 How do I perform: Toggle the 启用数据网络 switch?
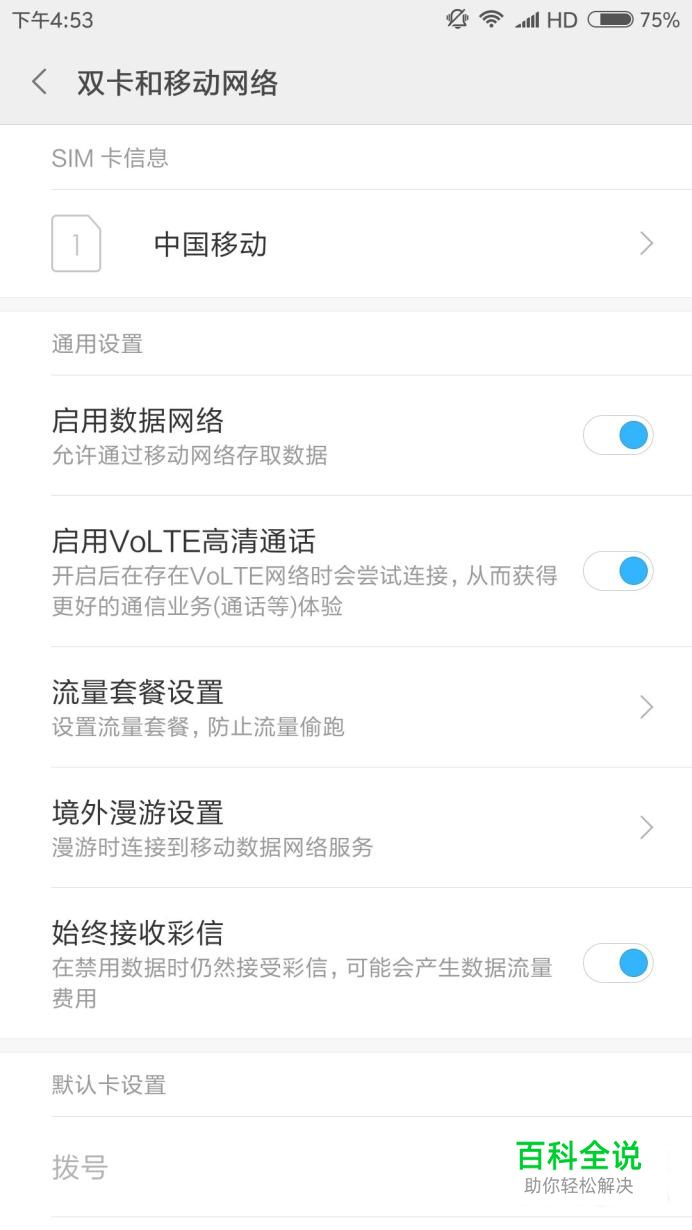618,435
